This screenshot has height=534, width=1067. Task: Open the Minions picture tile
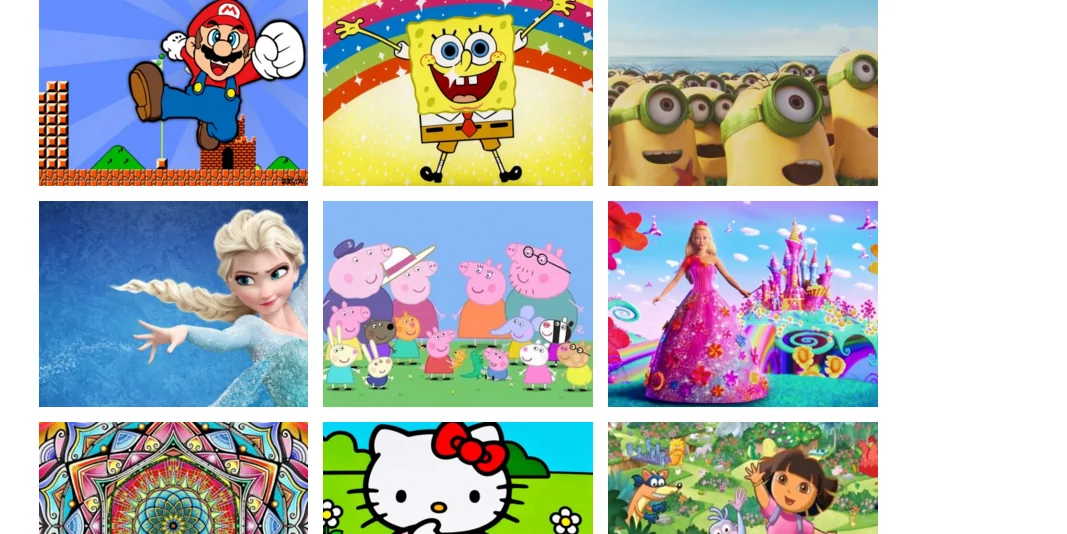[x=742, y=93]
